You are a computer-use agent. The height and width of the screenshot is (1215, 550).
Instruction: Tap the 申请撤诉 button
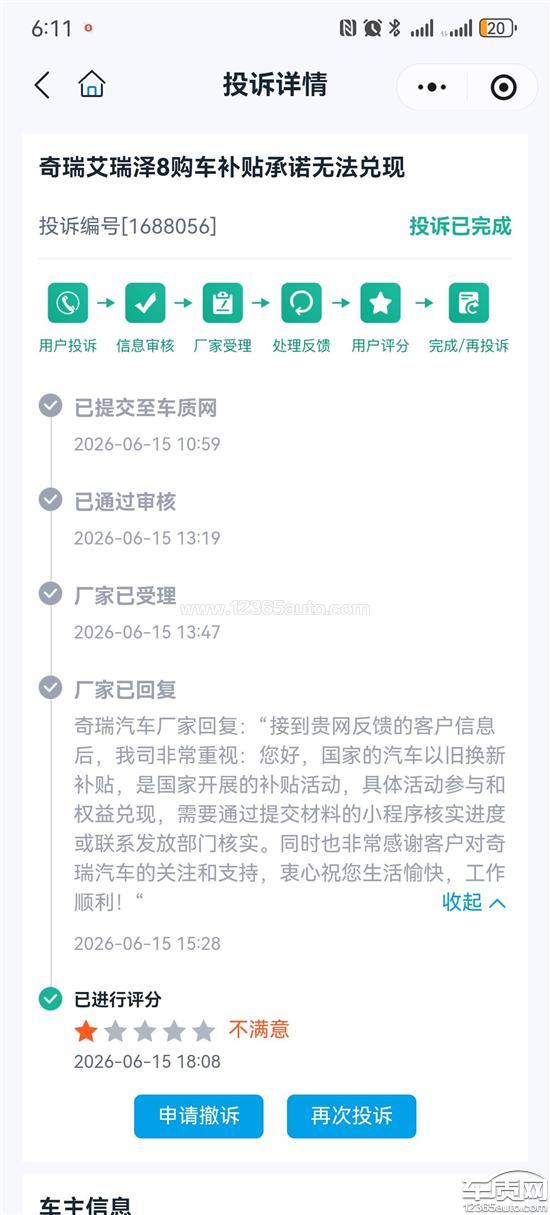tap(199, 1116)
